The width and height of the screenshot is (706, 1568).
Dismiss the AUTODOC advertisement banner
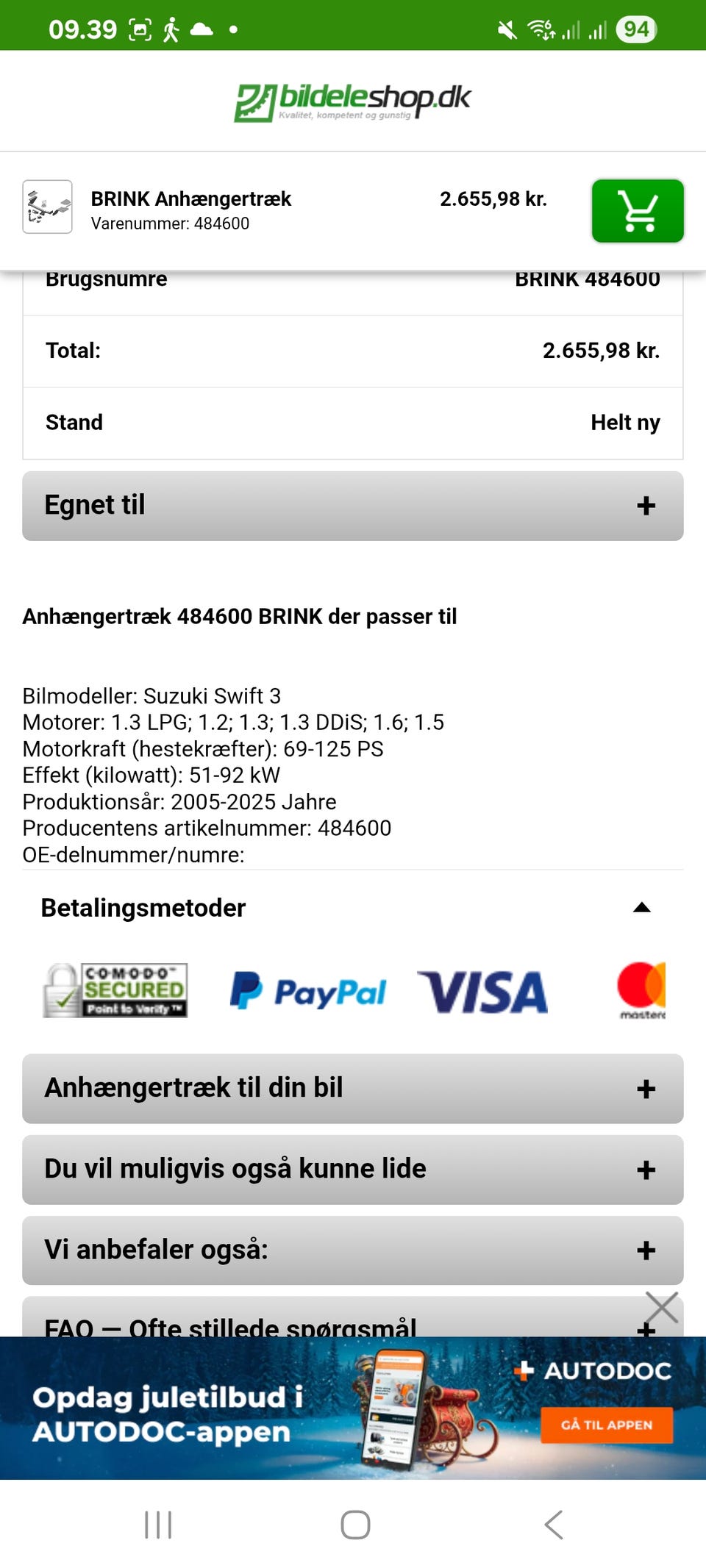click(x=661, y=1308)
